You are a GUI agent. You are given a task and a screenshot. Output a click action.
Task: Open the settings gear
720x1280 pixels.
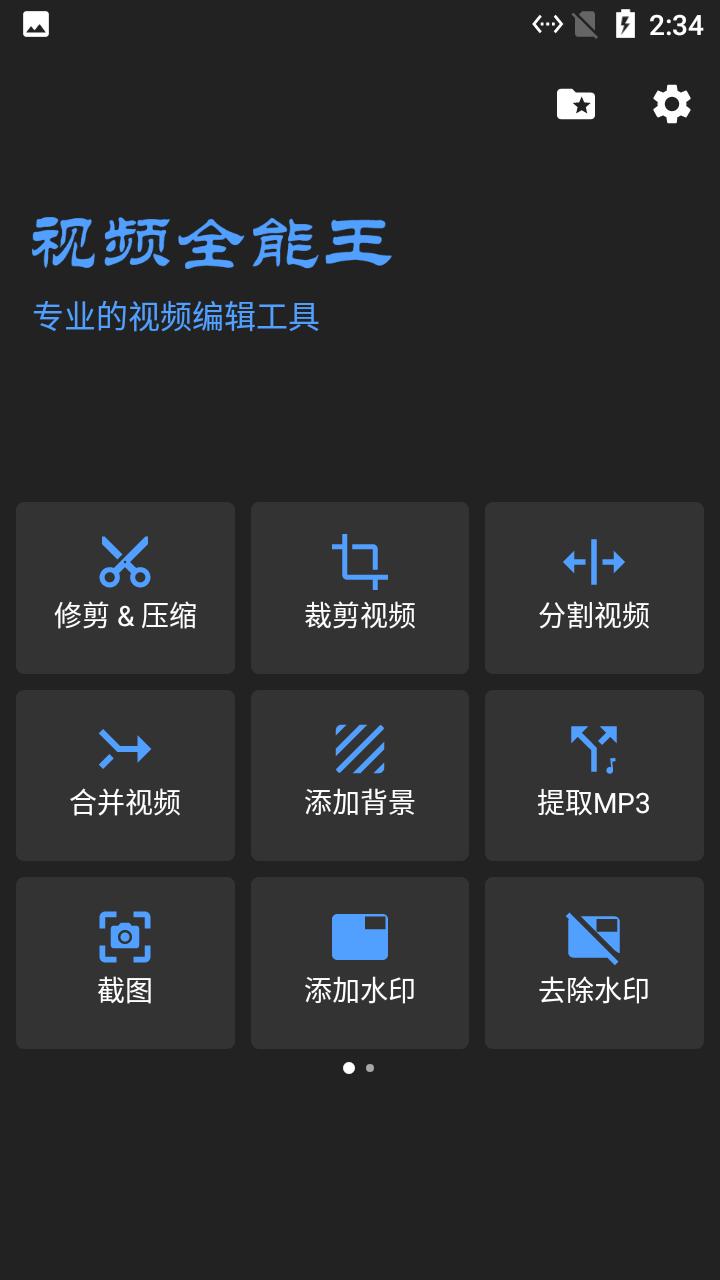point(670,104)
